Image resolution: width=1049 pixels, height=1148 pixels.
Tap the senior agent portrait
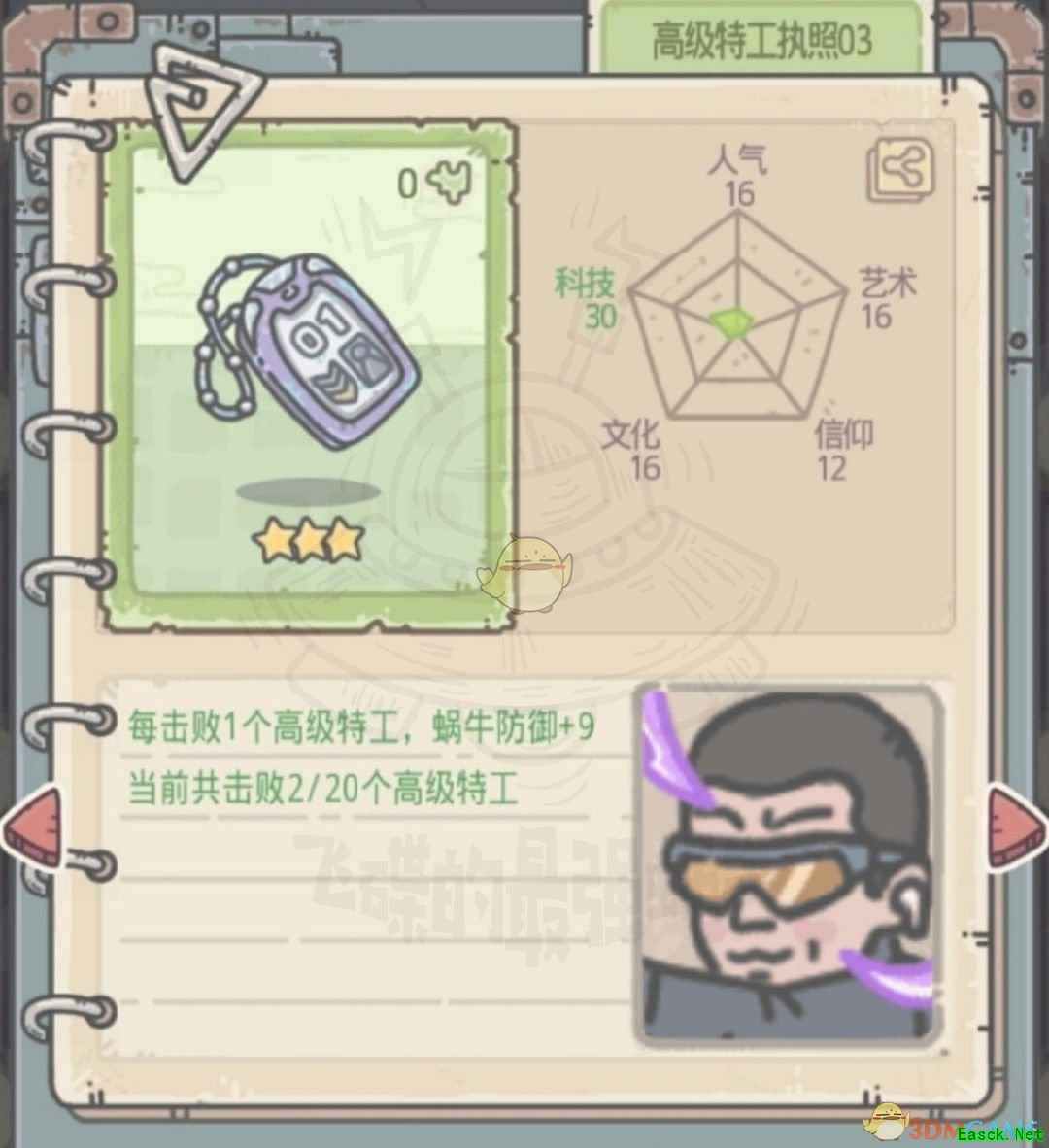click(789, 864)
